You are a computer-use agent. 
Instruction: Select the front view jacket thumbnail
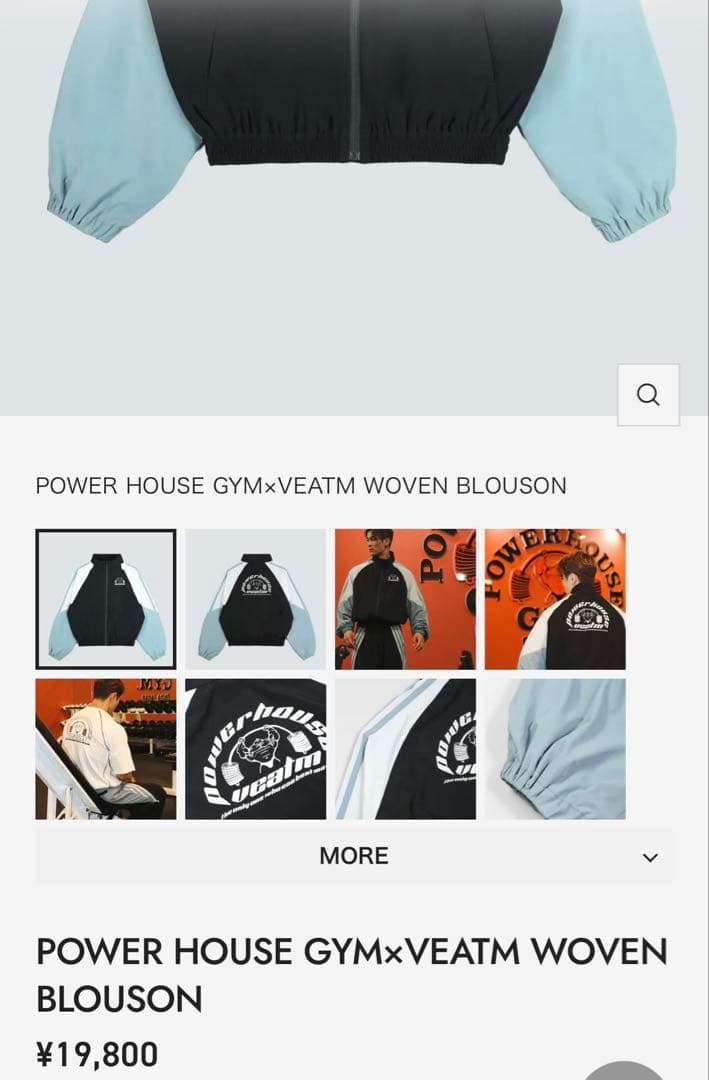106,599
